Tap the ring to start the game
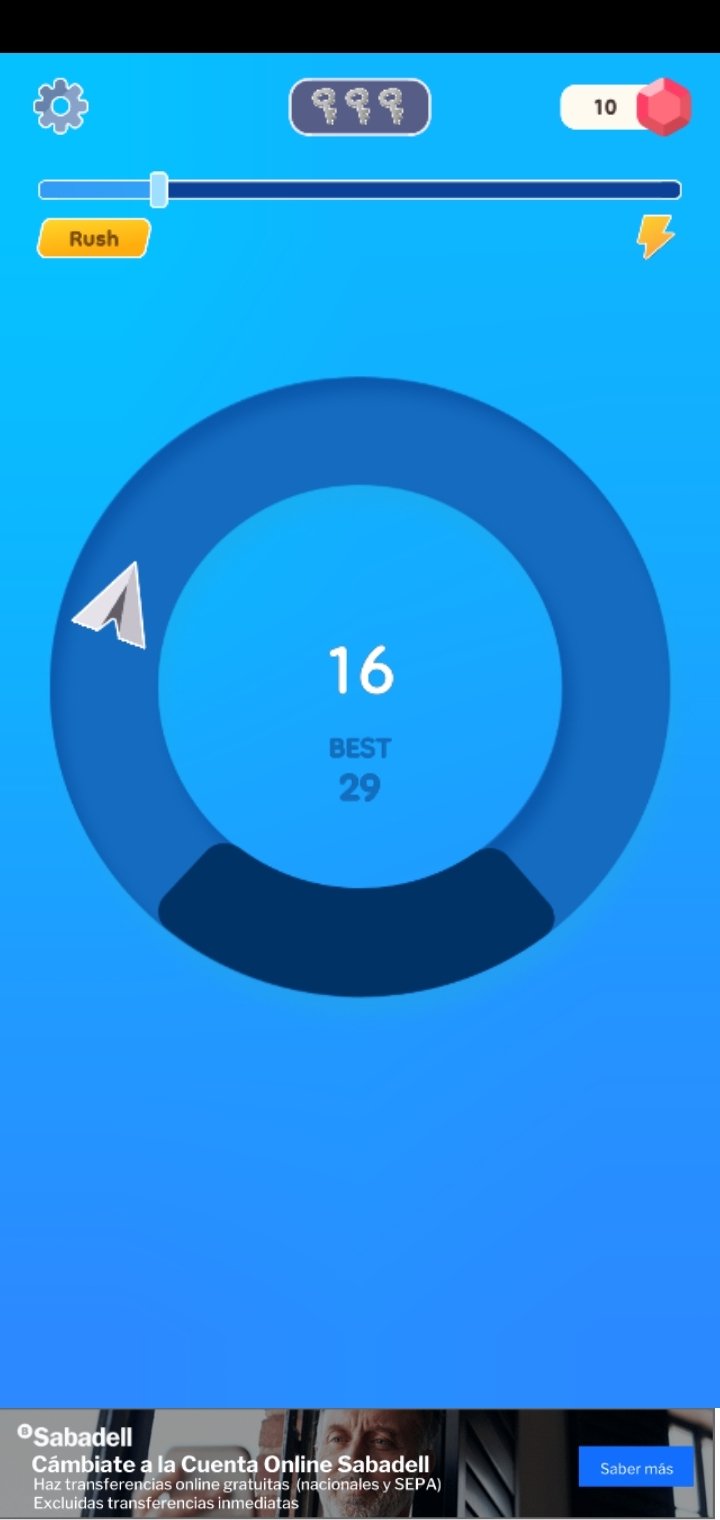The width and height of the screenshot is (720, 1520). (x=360, y=686)
